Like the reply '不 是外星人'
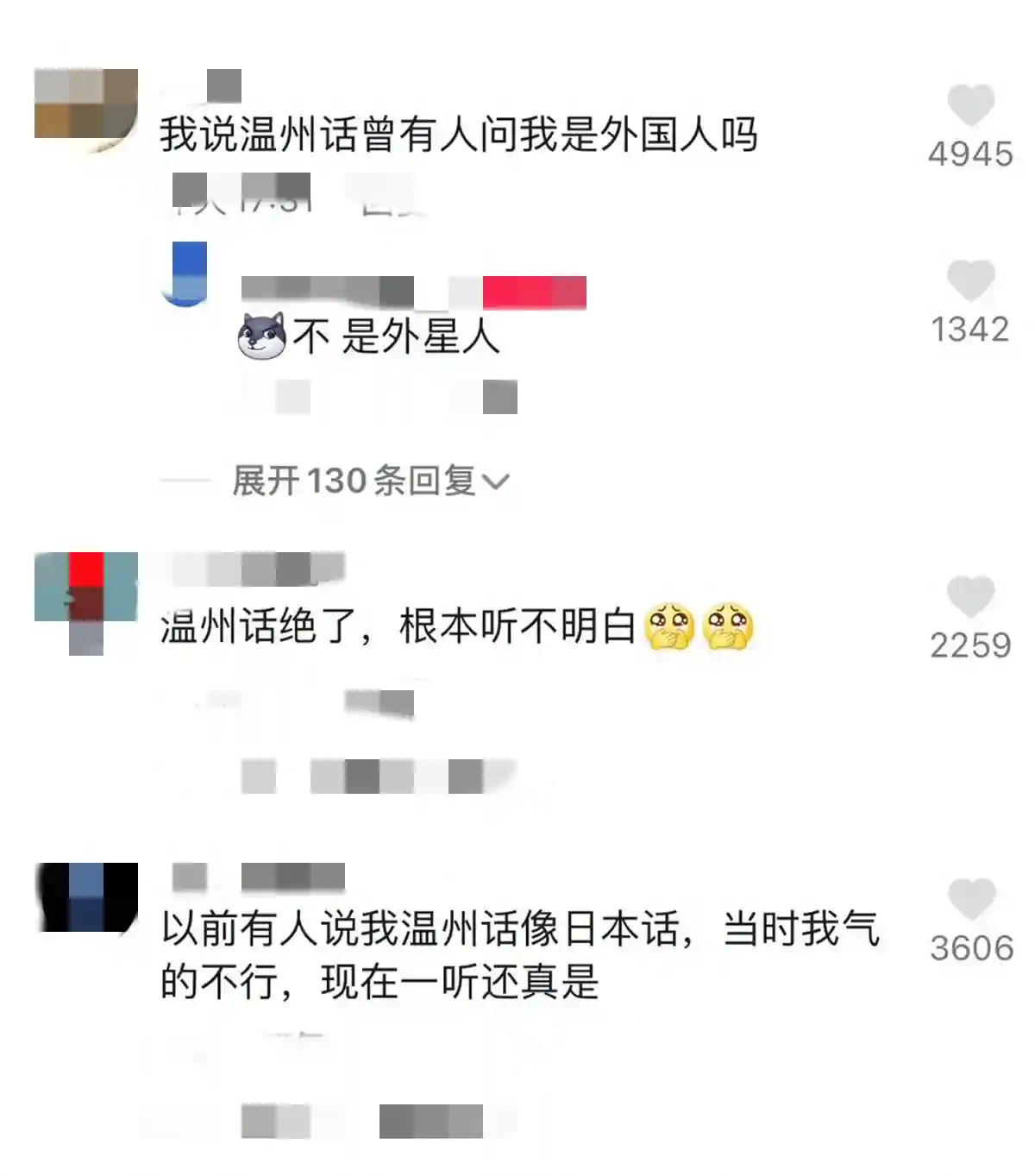The height and width of the screenshot is (1176, 1035). (970, 281)
